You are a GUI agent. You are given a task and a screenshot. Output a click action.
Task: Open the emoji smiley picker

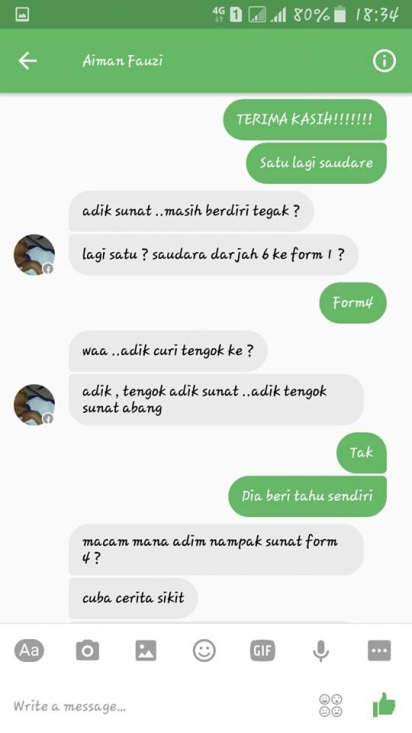pos(204,650)
